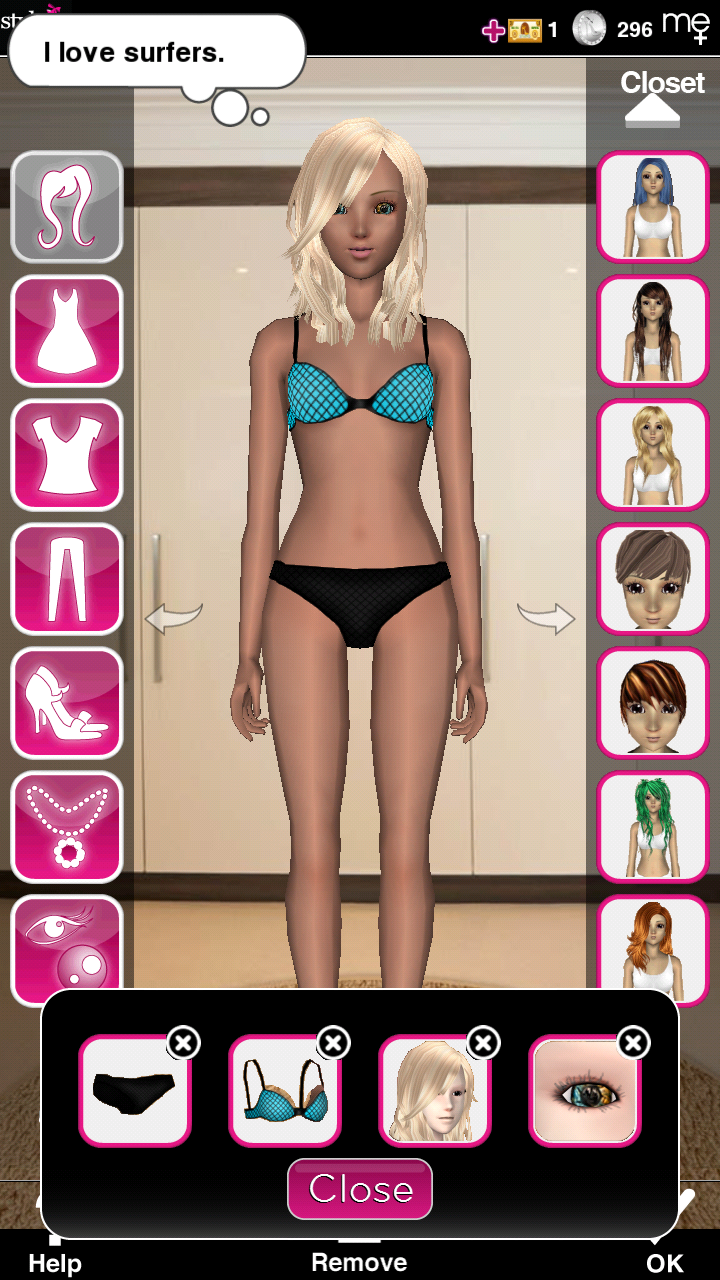Remove the black bikini bottom item
The width and height of the screenshot is (720, 1280).
coord(183,1043)
